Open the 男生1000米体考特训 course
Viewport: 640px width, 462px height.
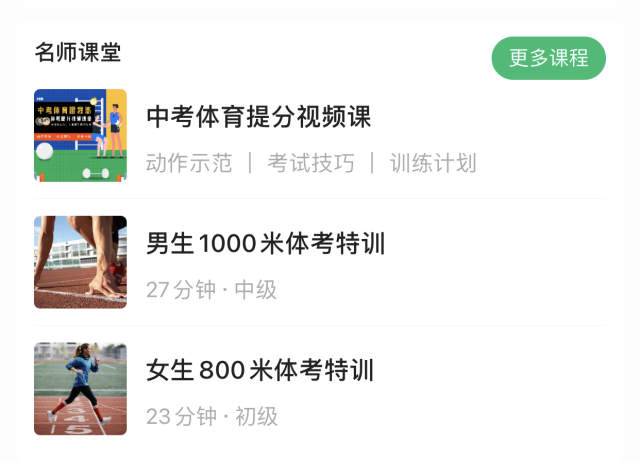(x=265, y=244)
